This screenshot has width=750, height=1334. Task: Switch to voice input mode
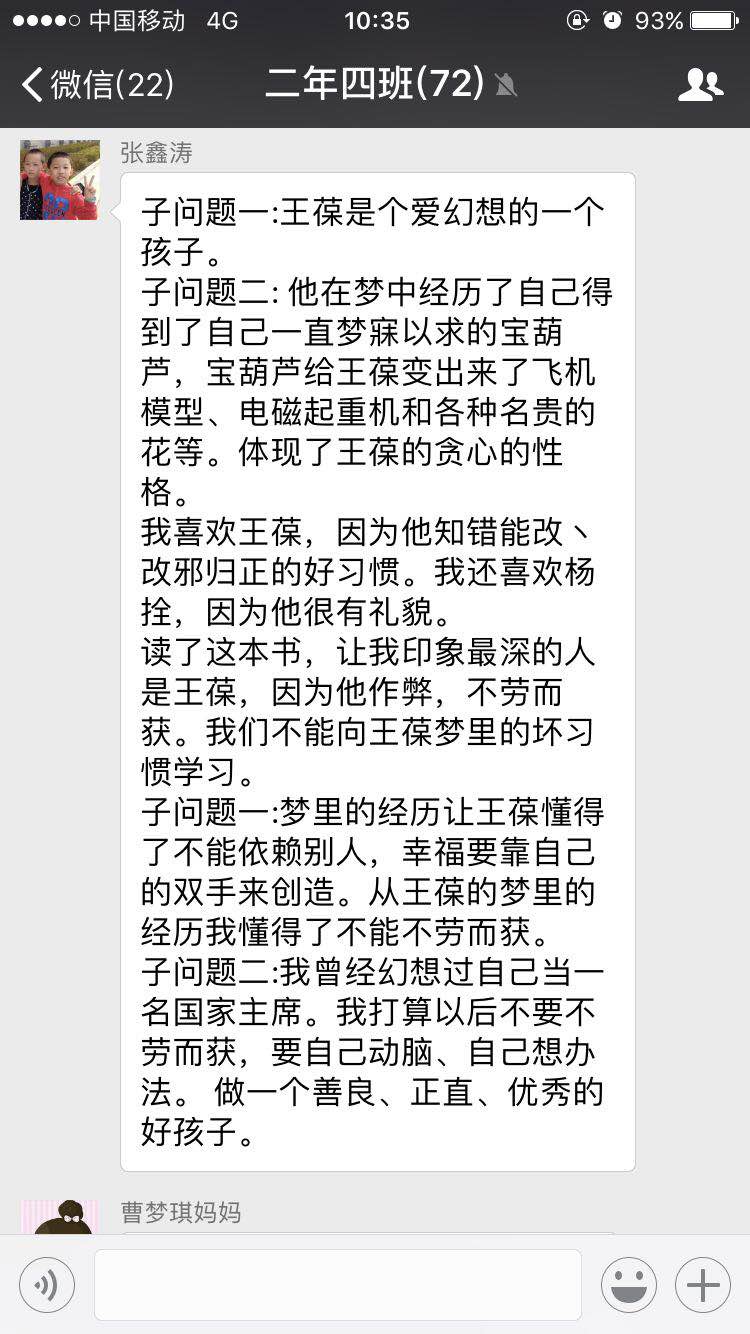pyautogui.click(x=46, y=1285)
